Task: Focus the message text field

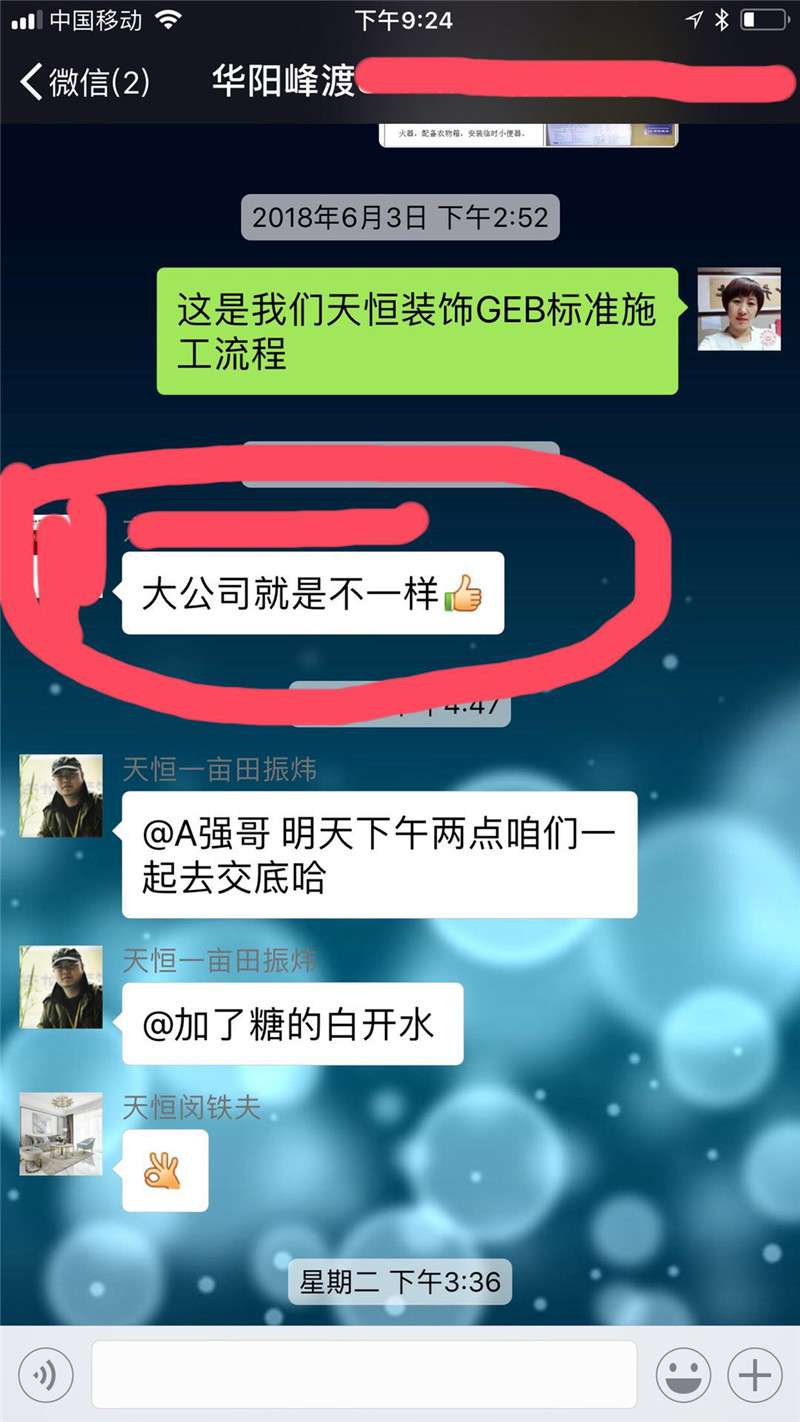Action: pos(364,1375)
